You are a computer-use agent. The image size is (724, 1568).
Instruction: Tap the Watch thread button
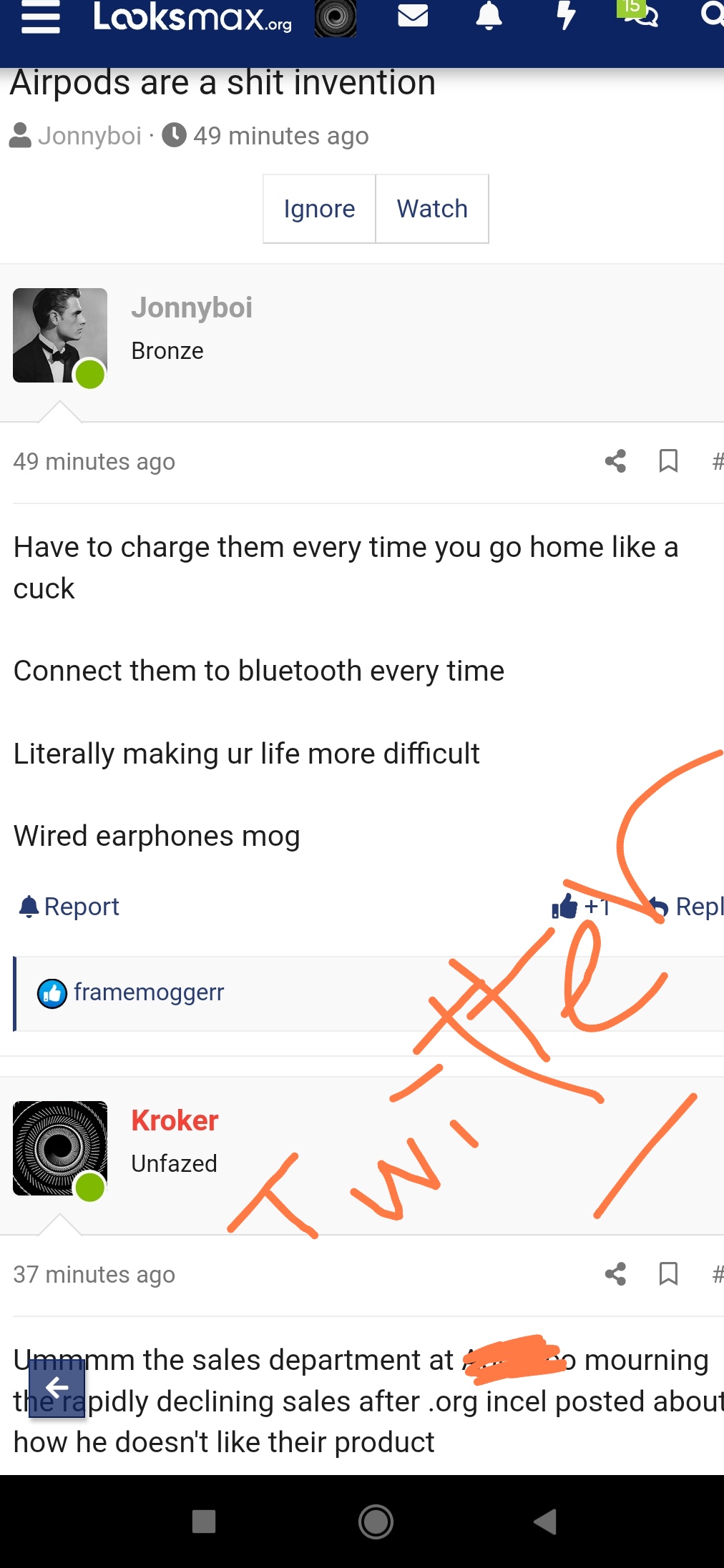point(432,209)
